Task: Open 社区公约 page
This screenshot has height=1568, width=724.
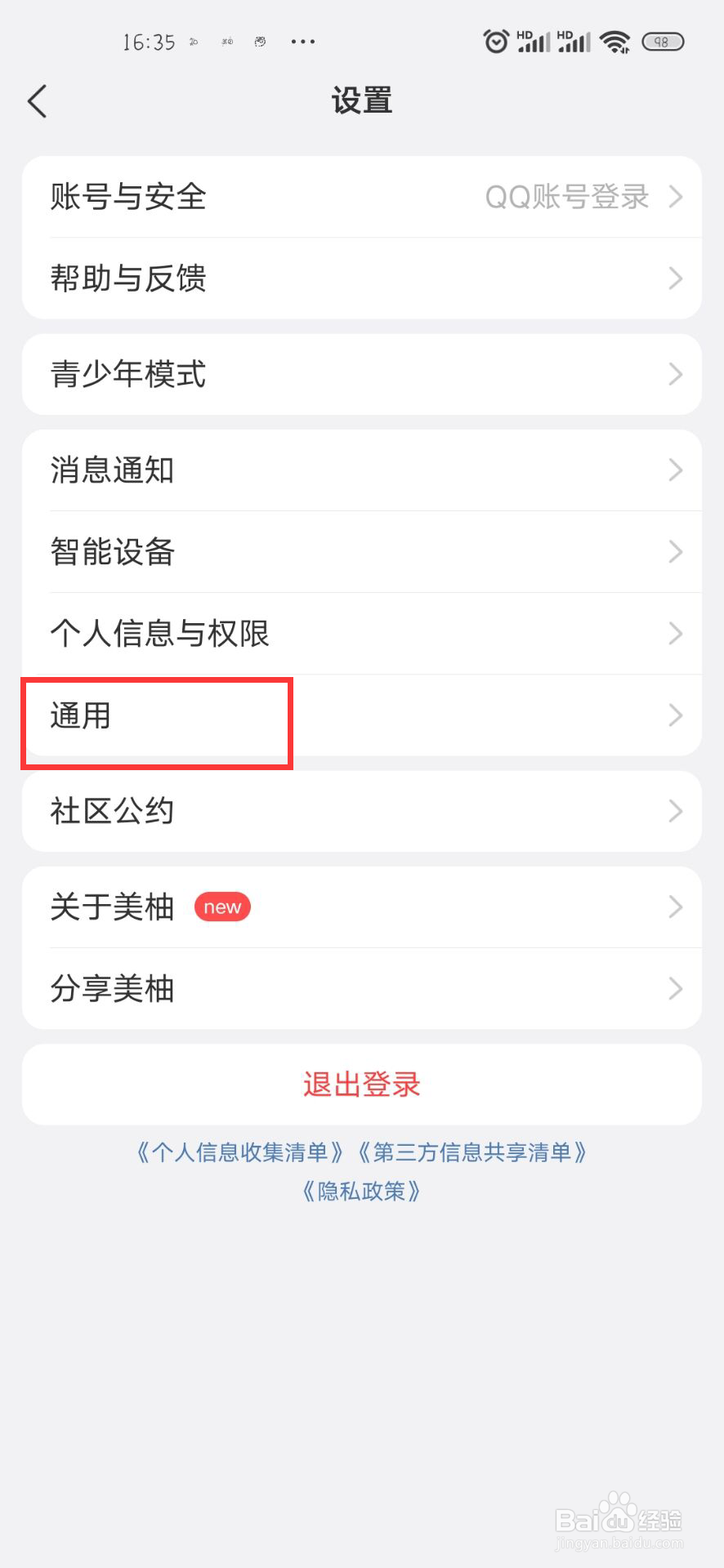Action: coord(362,811)
